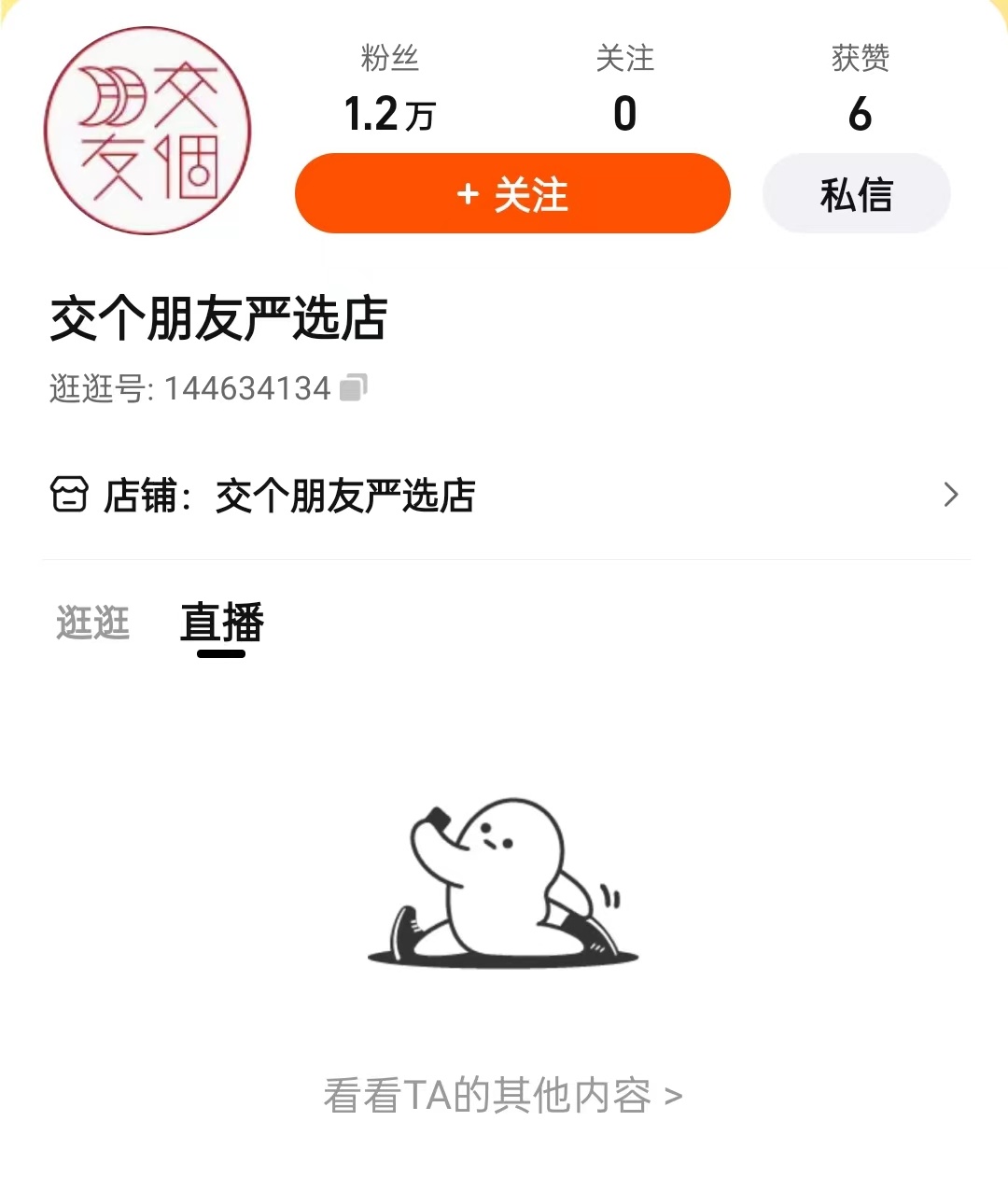The image size is (1008, 1191).
Task: Open 看看TA的其他内容 link
Action: point(503,1095)
